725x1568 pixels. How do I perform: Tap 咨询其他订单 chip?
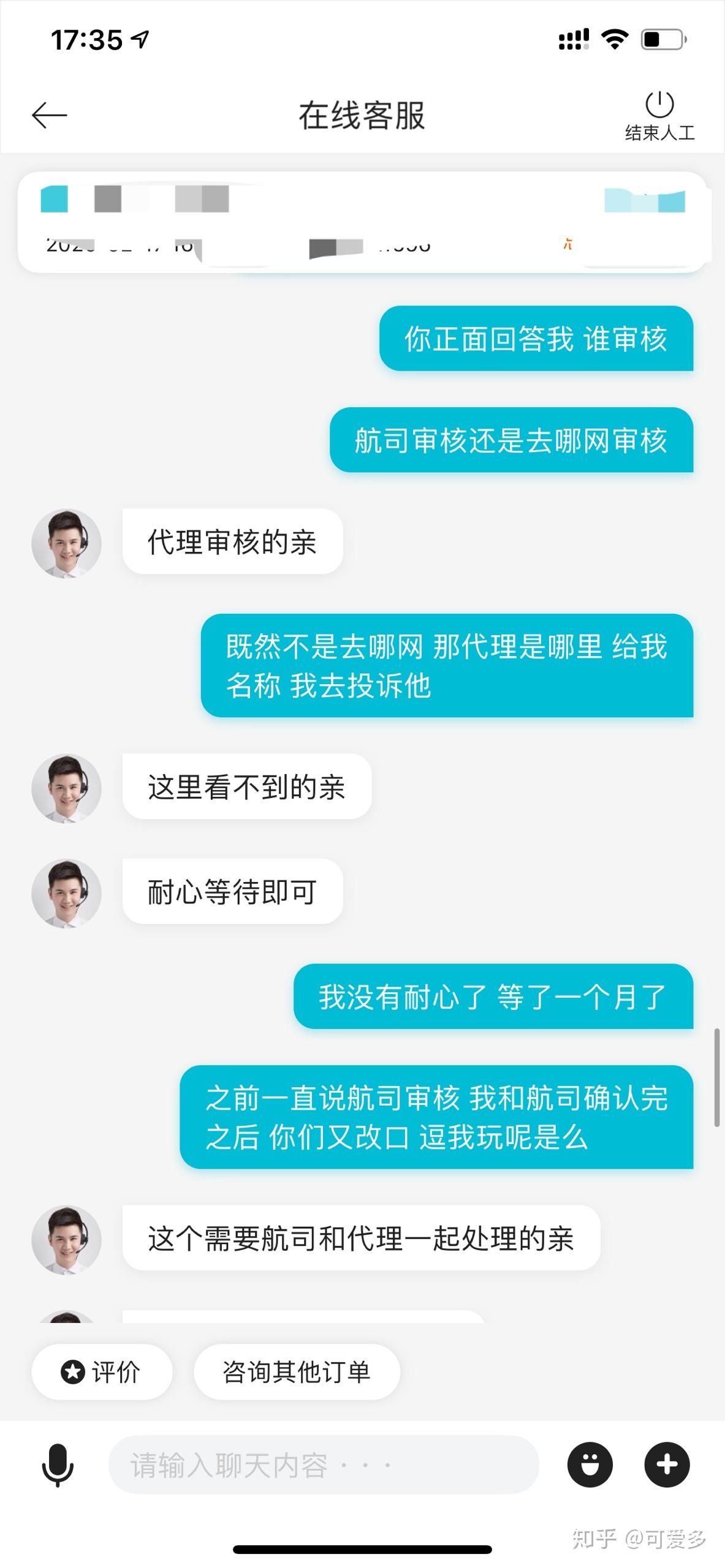click(x=297, y=1372)
